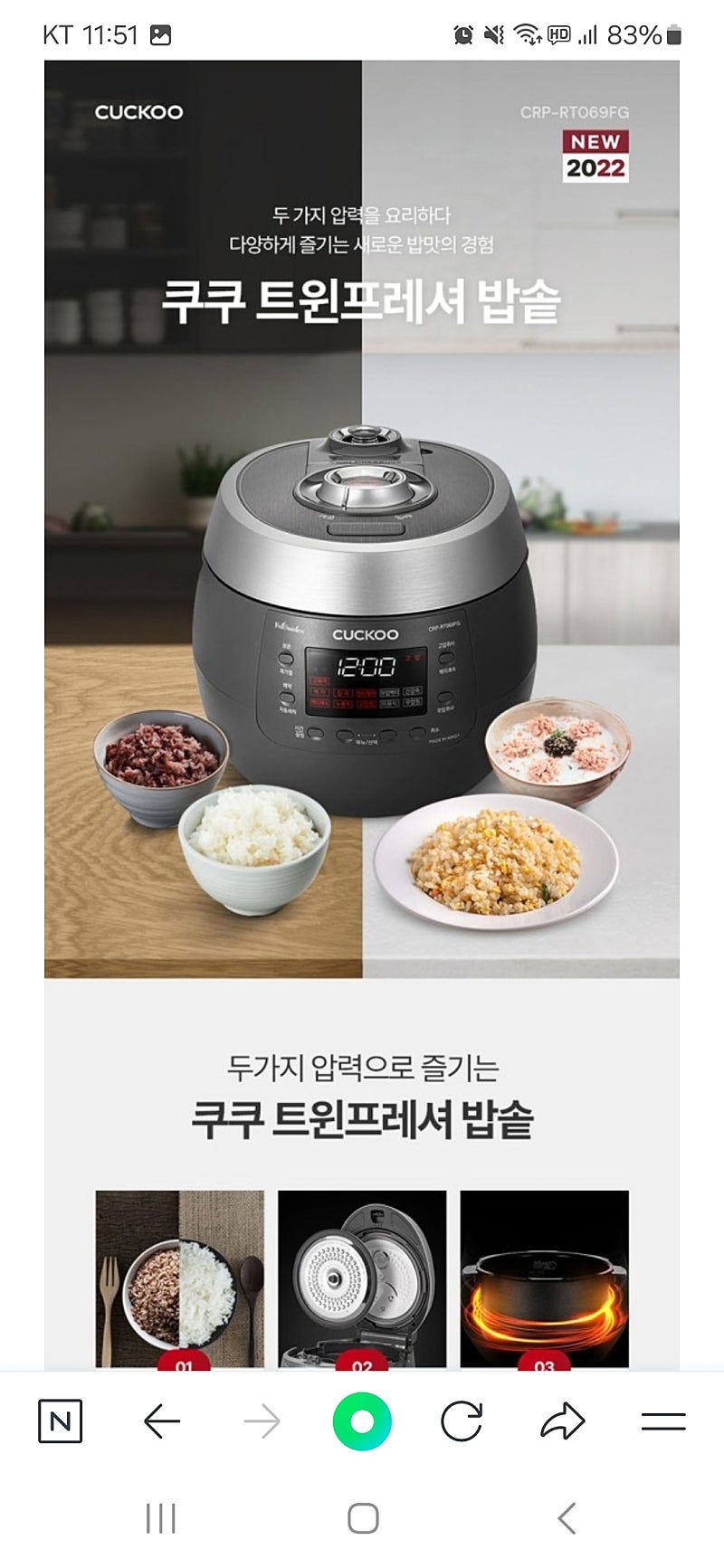Viewport: 724px width, 1568px height.
Task: Reload the current page
Action: (x=462, y=1421)
